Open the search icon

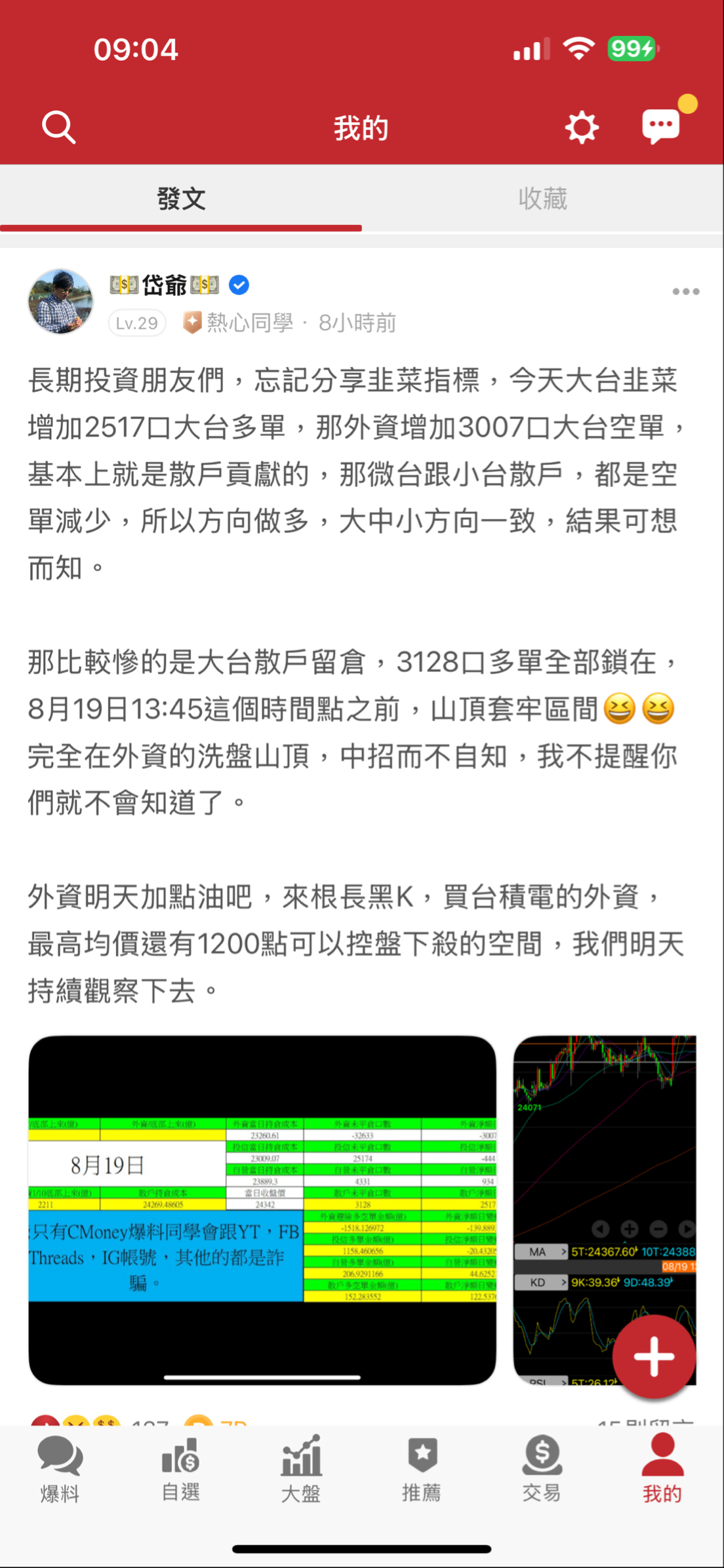click(59, 127)
